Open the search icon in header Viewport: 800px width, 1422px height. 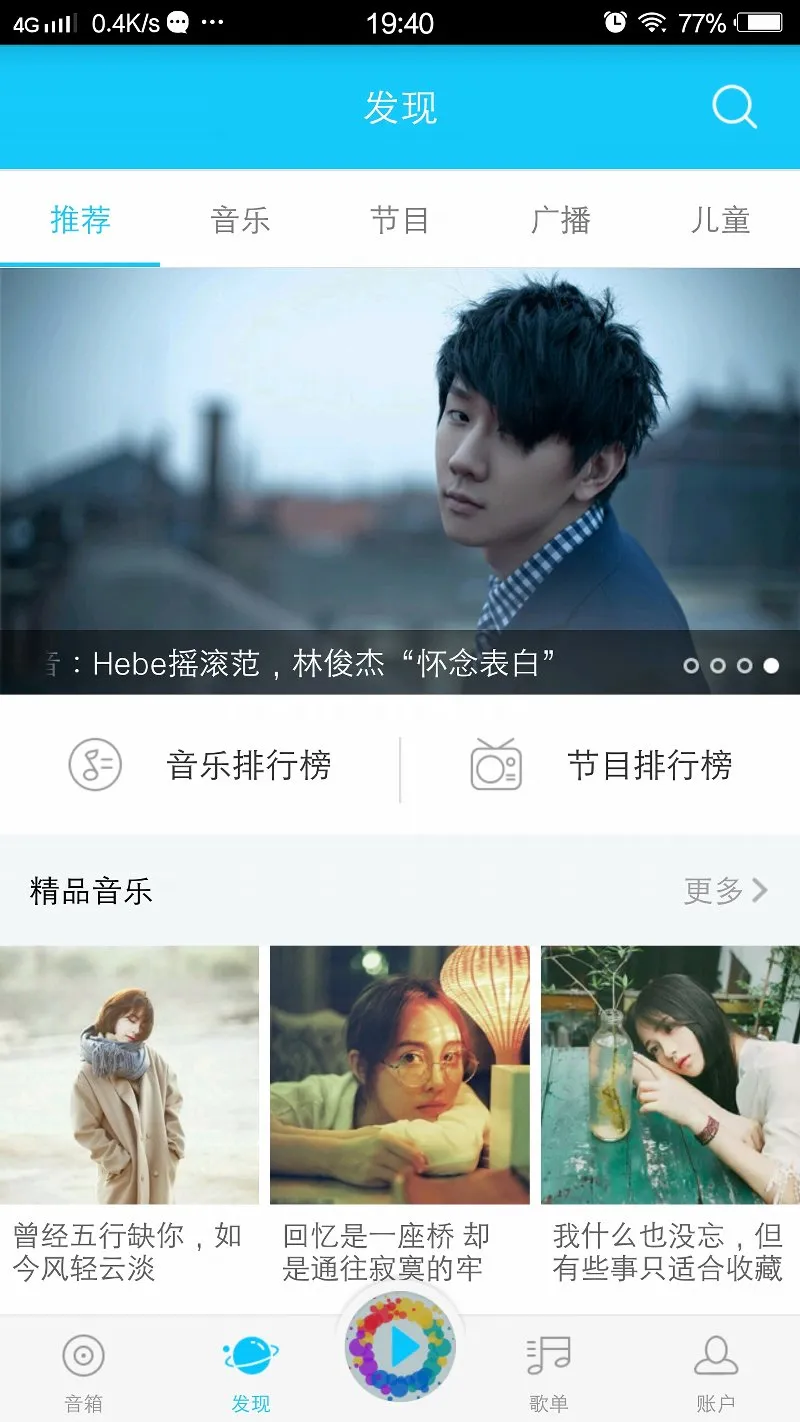point(734,108)
